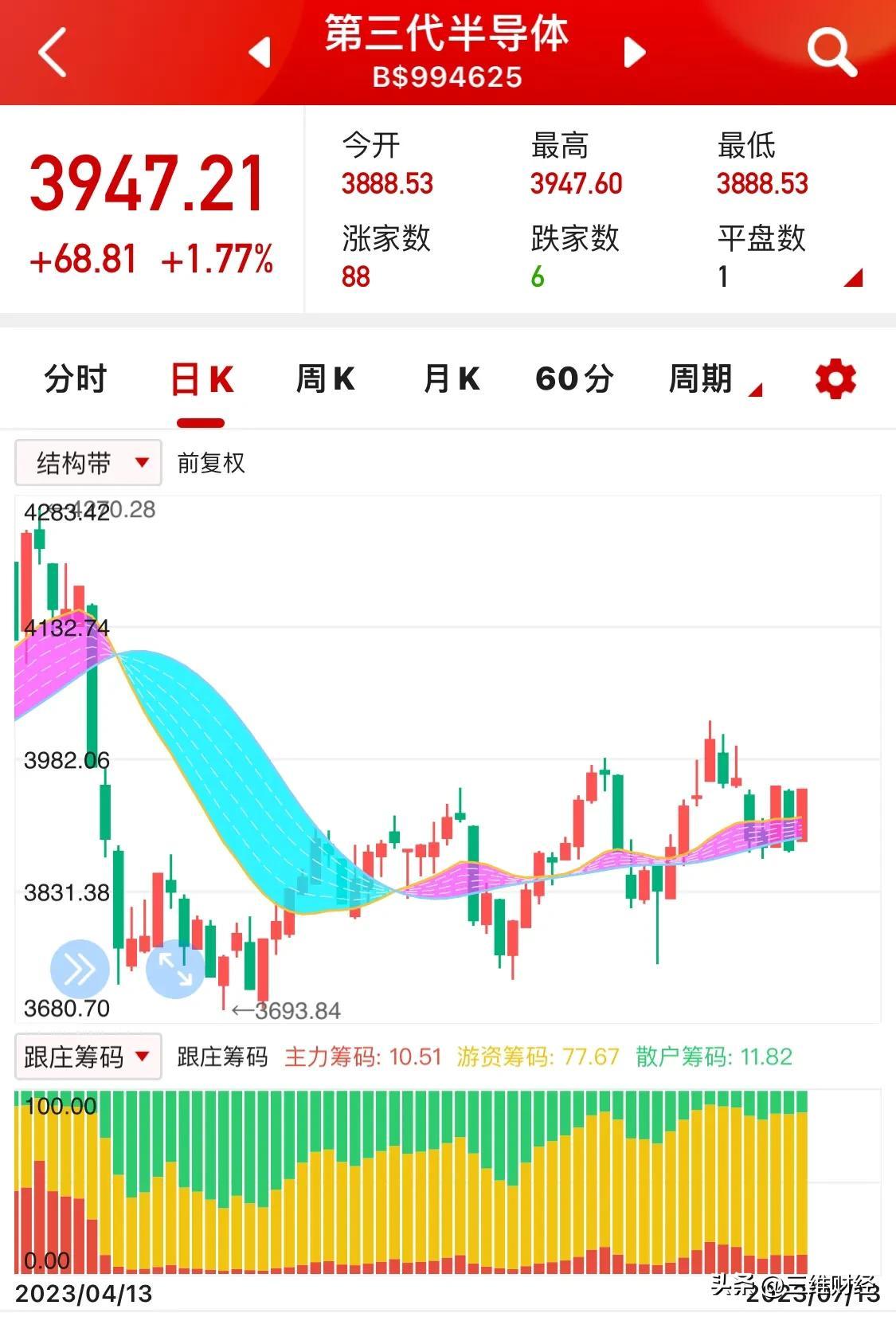Switch to the 分时 tab
The image size is (896, 1317).
pos(76,379)
